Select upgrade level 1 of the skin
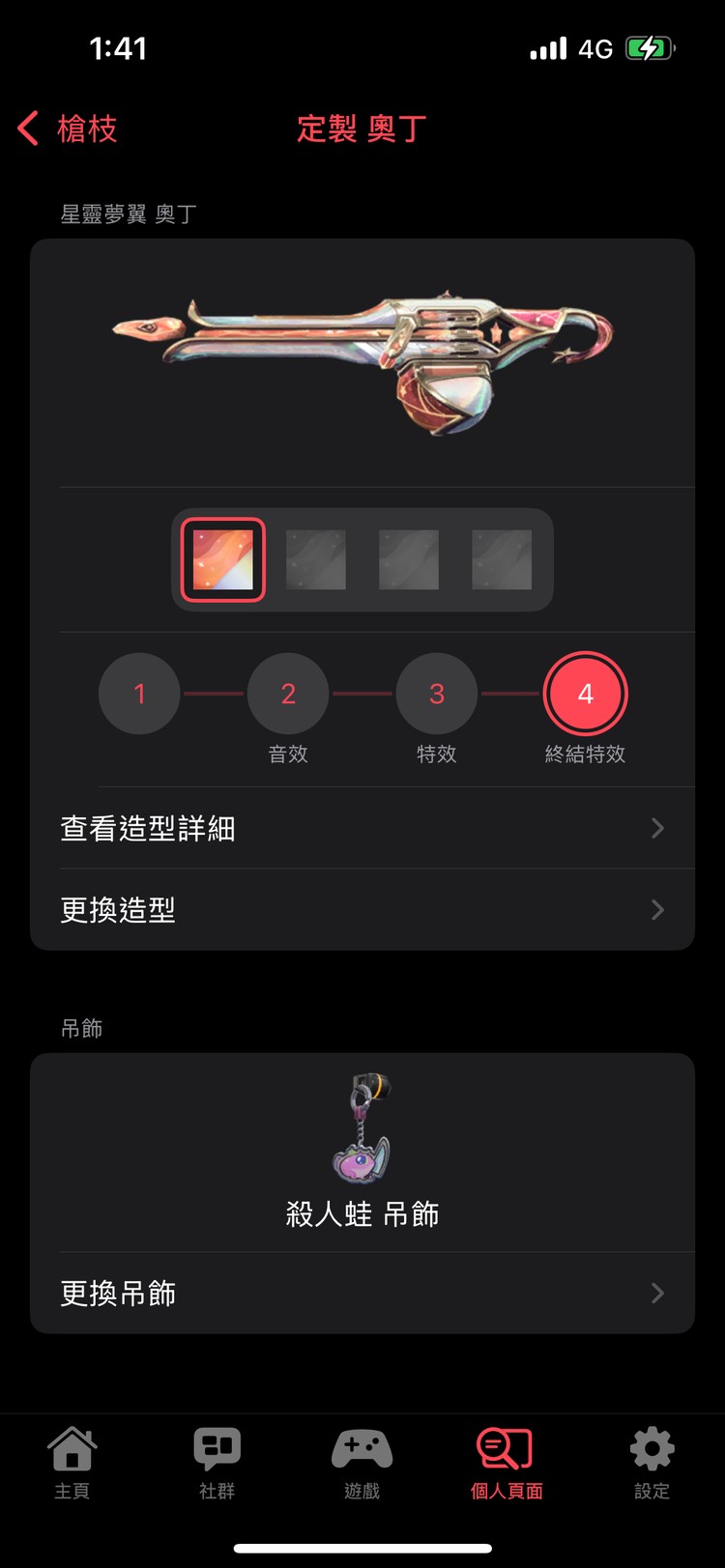This screenshot has height=1568, width=725. coord(139,693)
